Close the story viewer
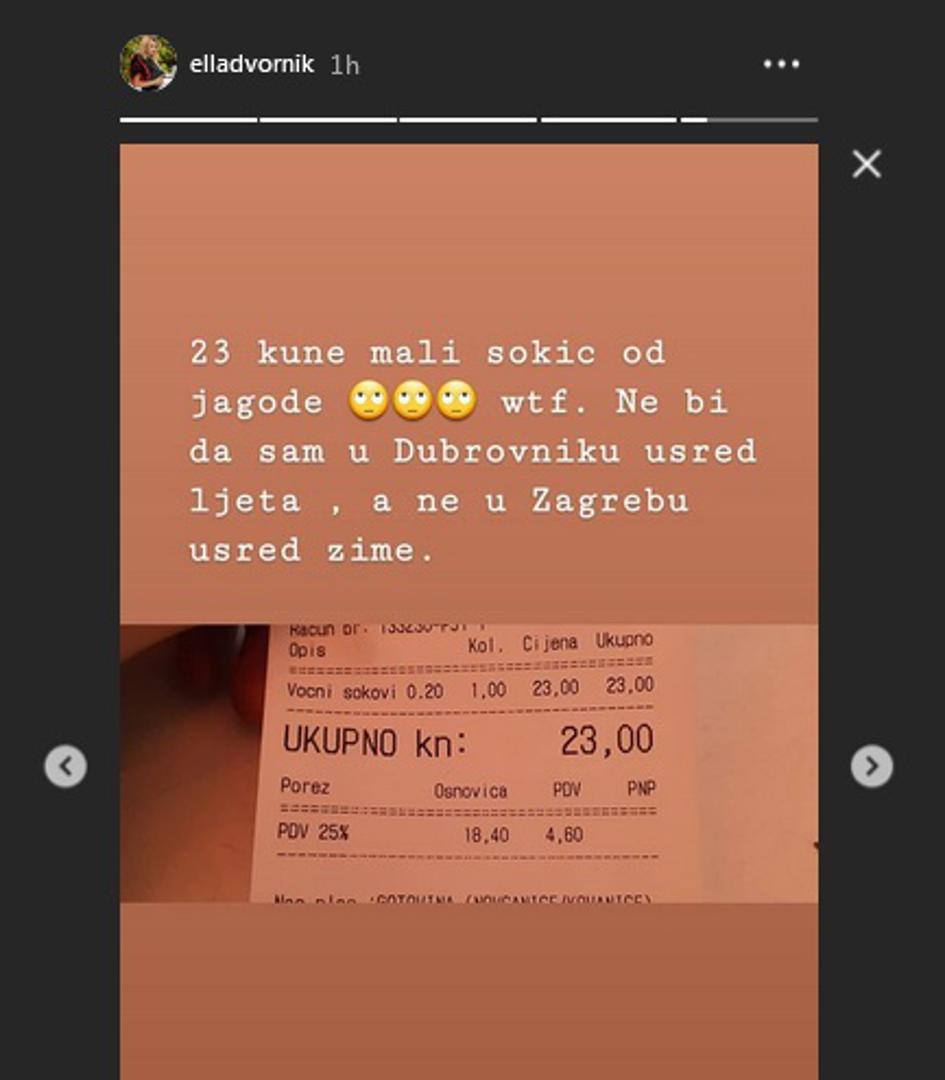This screenshot has height=1080, width=945. pyautogui.click(x=866, y=164)
